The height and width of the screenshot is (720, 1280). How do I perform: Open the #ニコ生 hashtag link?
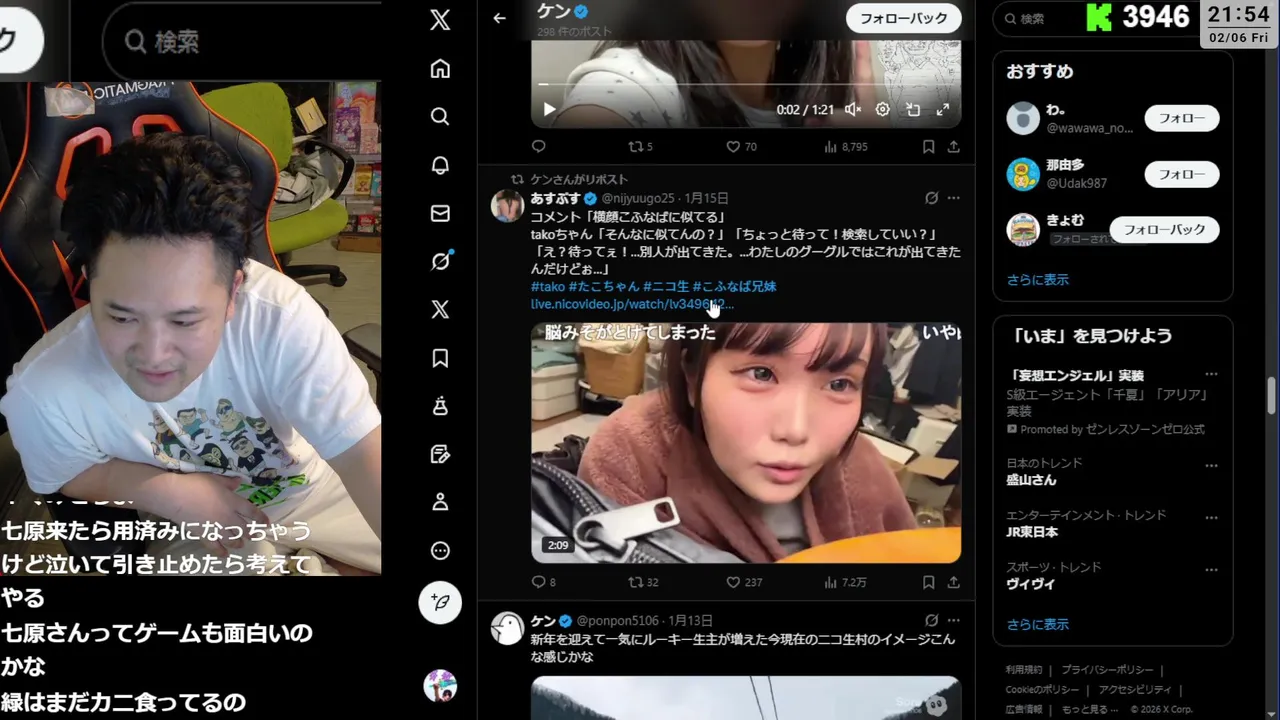pyautogui.click(x=664, y=287)
